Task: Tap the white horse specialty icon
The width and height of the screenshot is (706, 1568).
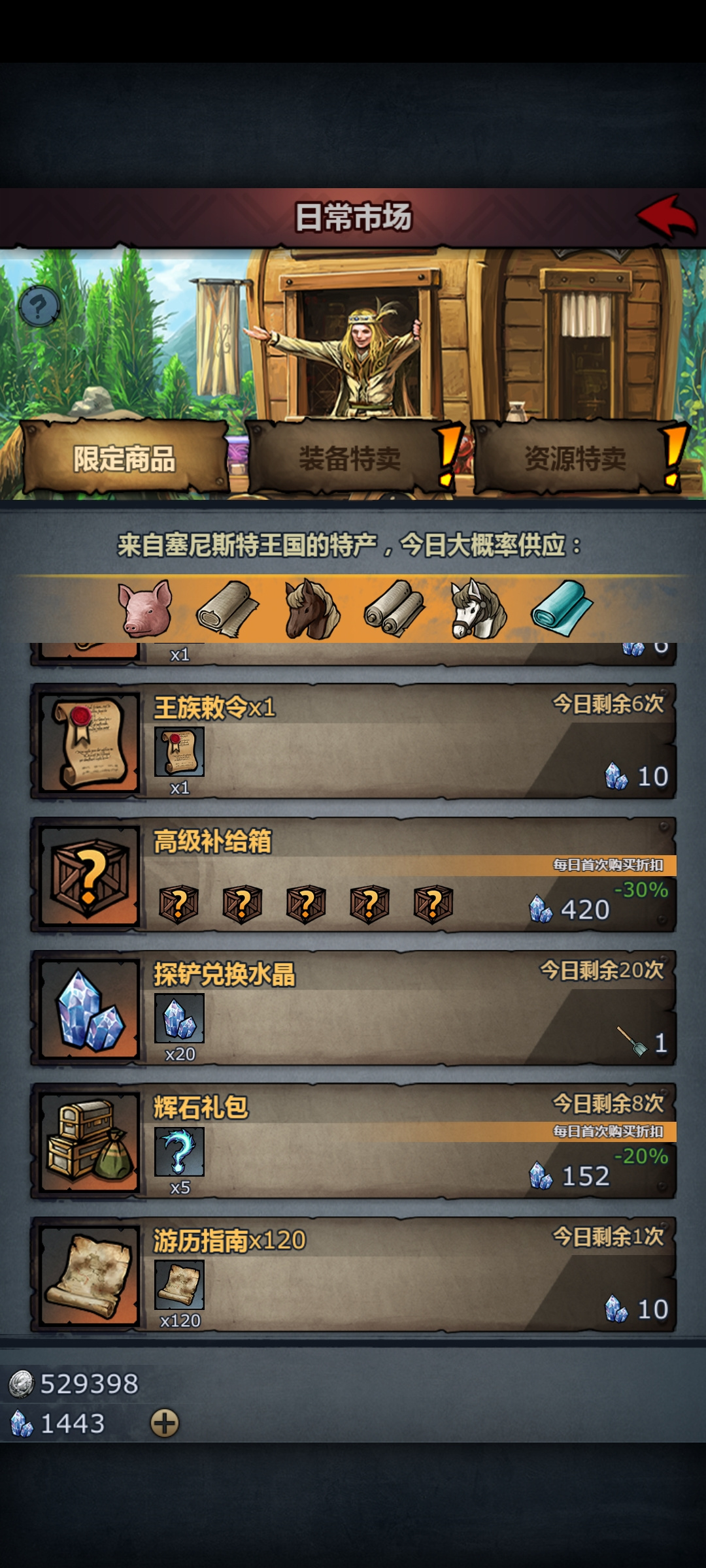Action: pyautogui.click(x=479, y=609)
